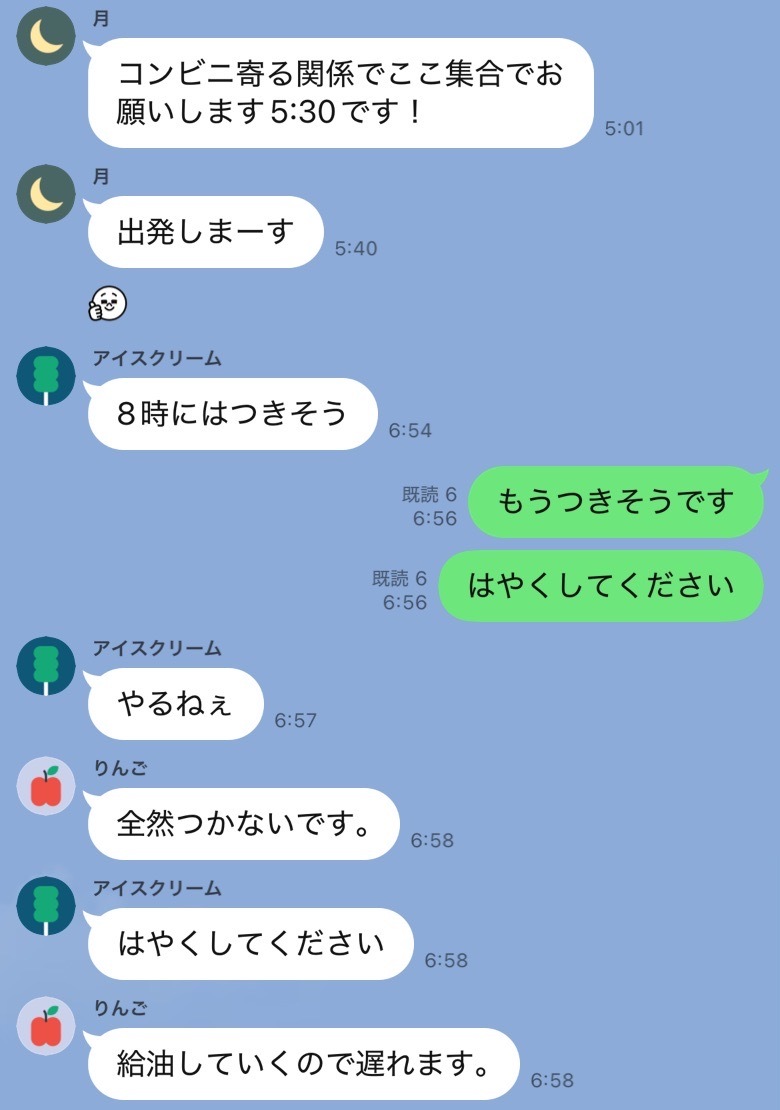Open りんご's avatar beside 全然つかないです。
This screenshot has width=780, height=1110.
point(46,786)
